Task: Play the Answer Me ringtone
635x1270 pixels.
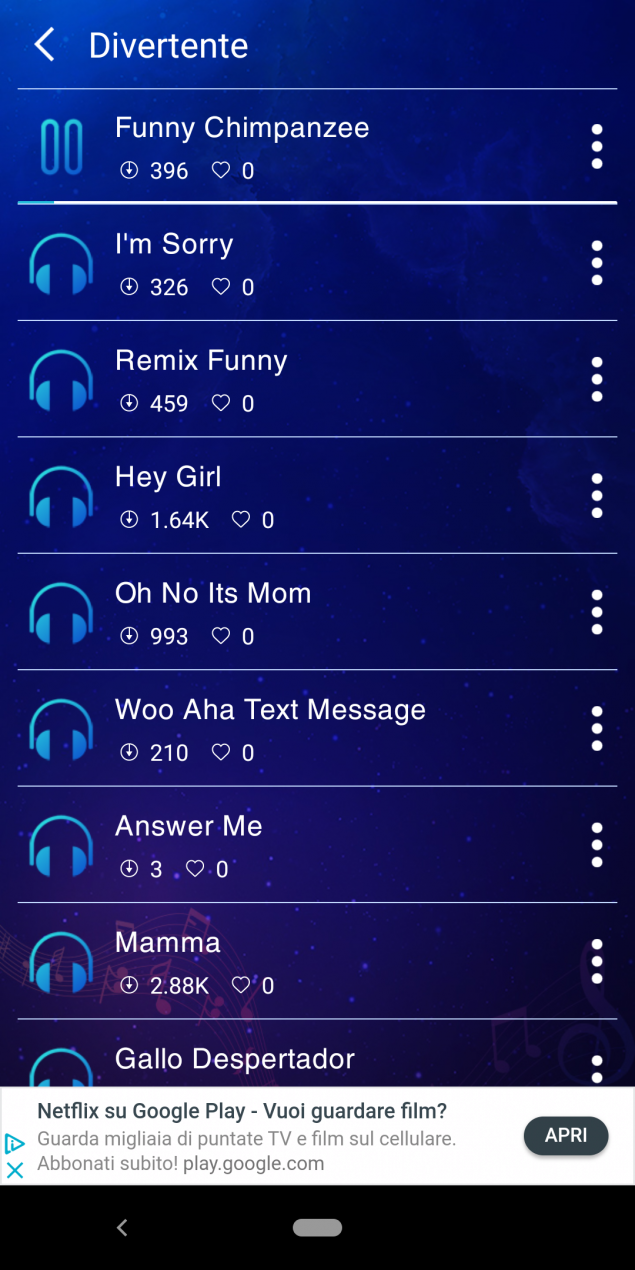Action: (x=61, y=845)
